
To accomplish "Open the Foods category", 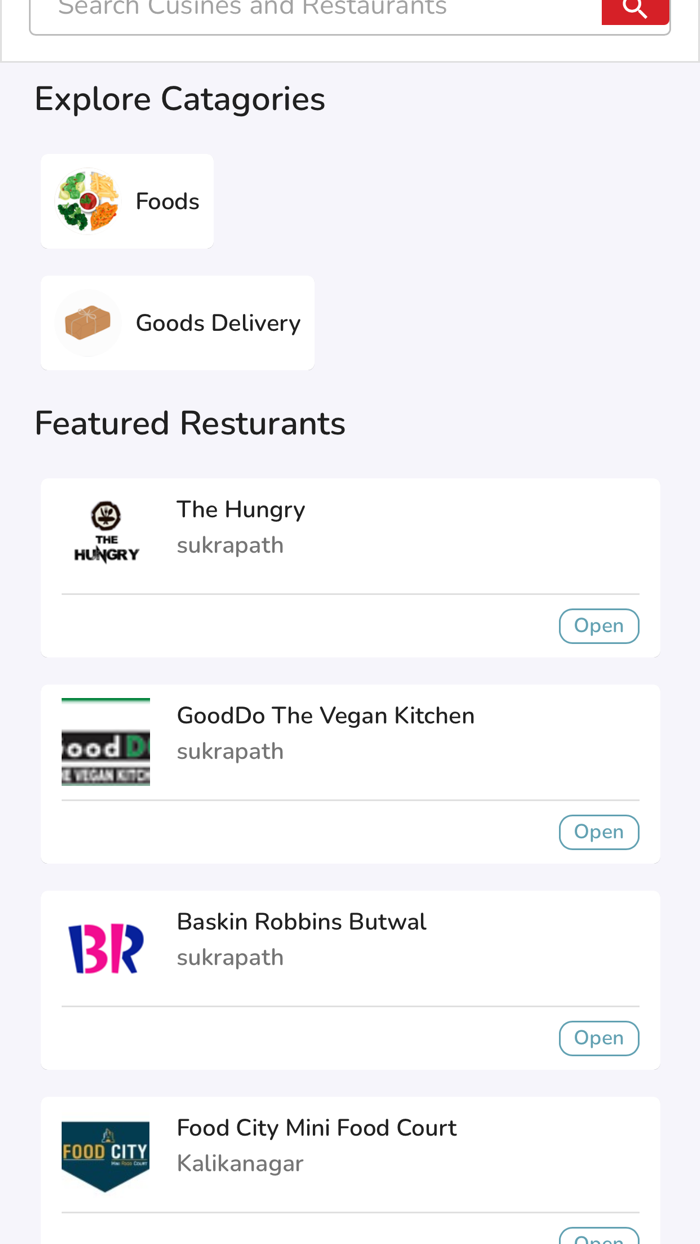I will (x=128, y=201).
